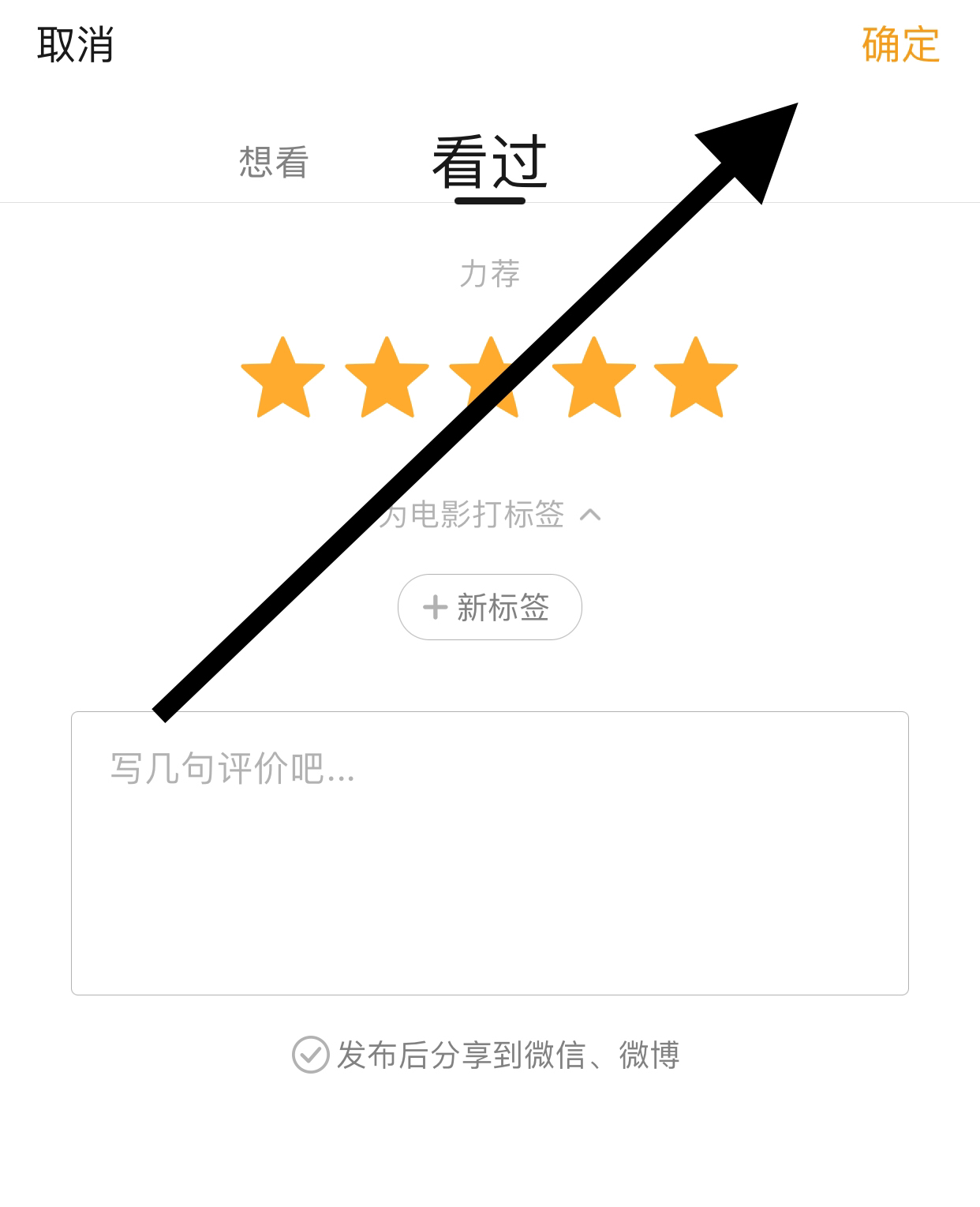Confirm with the 确定 button
This screenshot has width=980, height=1207.
coord(900,45)
